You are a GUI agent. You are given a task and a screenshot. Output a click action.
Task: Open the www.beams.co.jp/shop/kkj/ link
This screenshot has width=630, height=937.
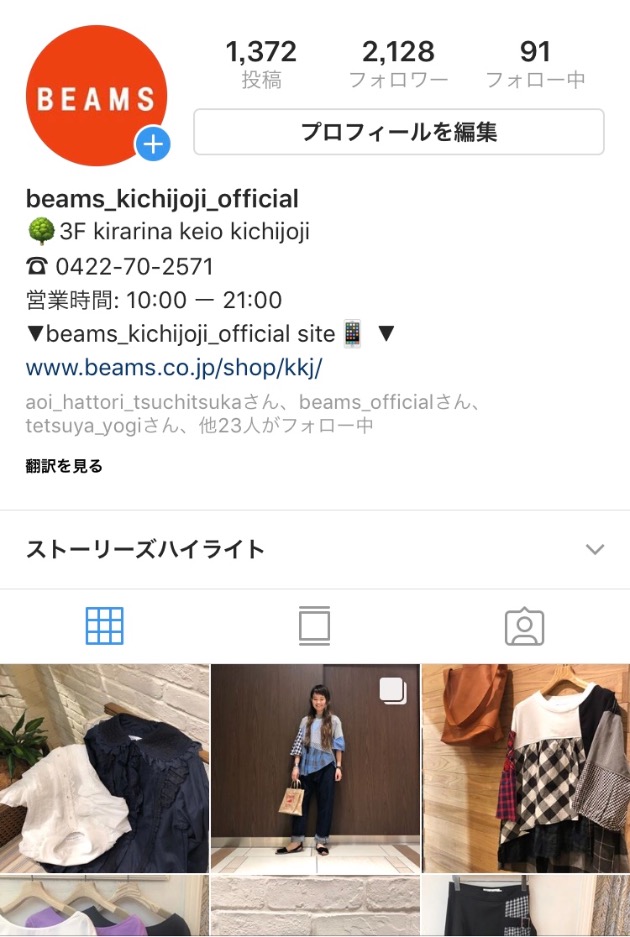174,367
